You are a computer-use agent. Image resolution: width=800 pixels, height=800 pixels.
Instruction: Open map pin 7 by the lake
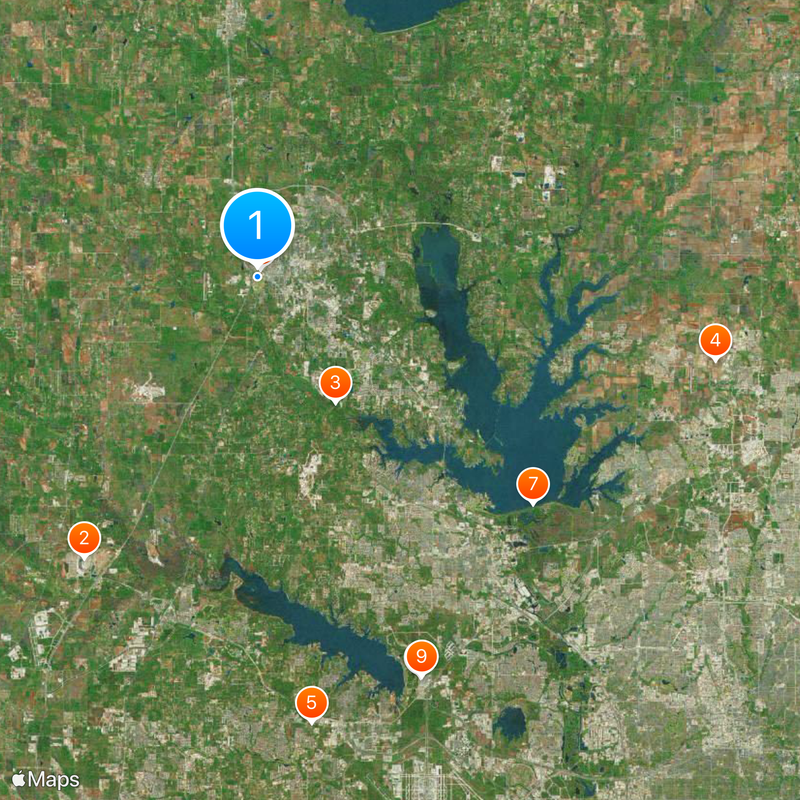click(x=533, y=485)
